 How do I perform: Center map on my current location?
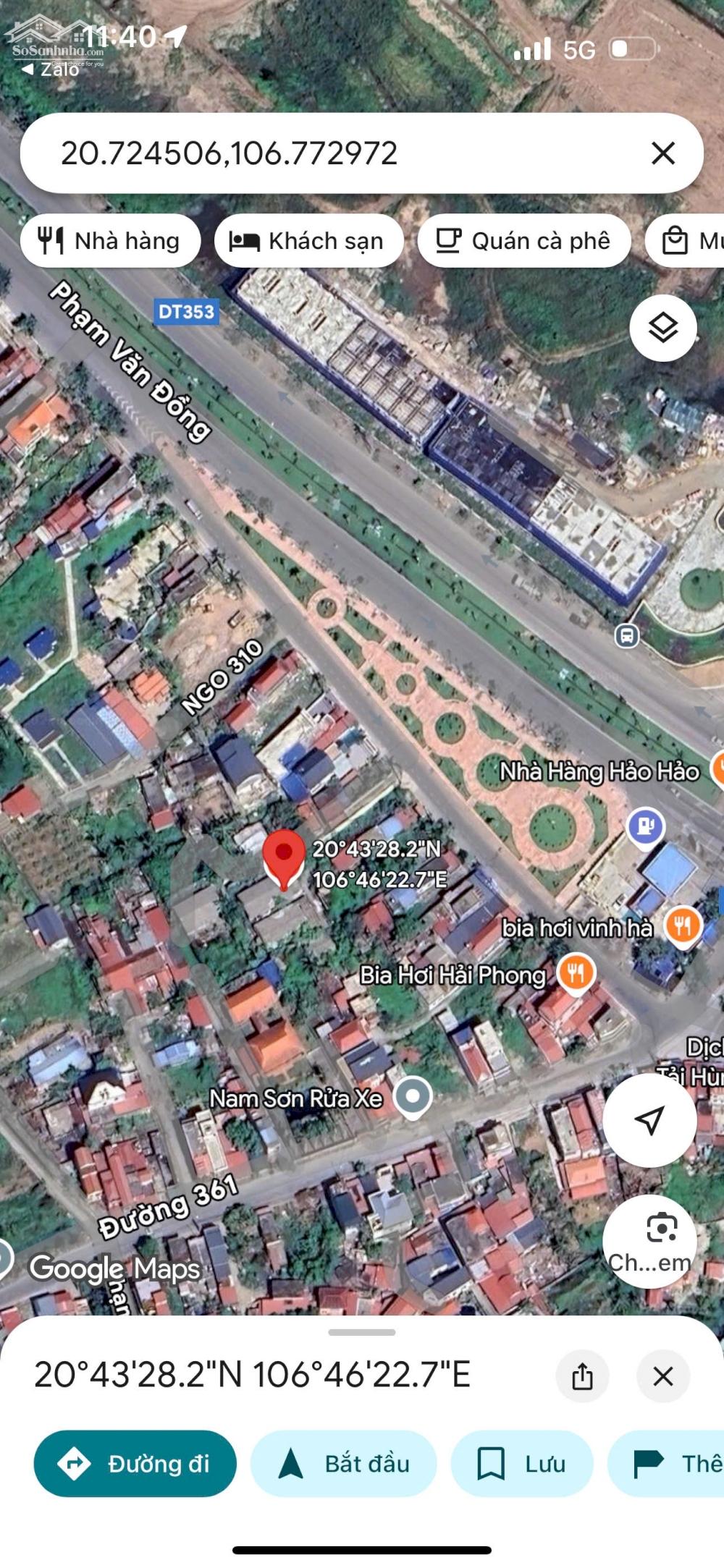click(649, 1120)
